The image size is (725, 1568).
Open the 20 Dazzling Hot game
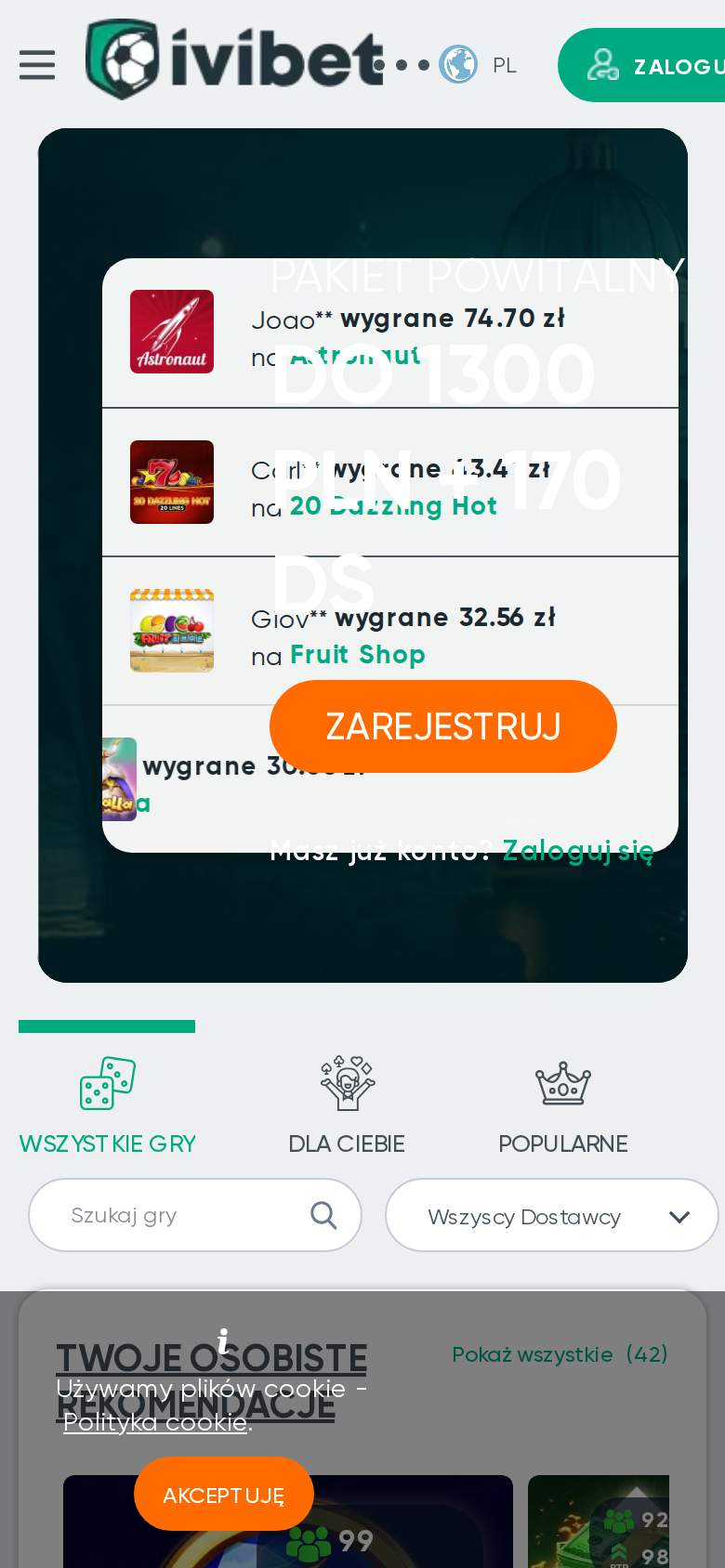(393, 506)
